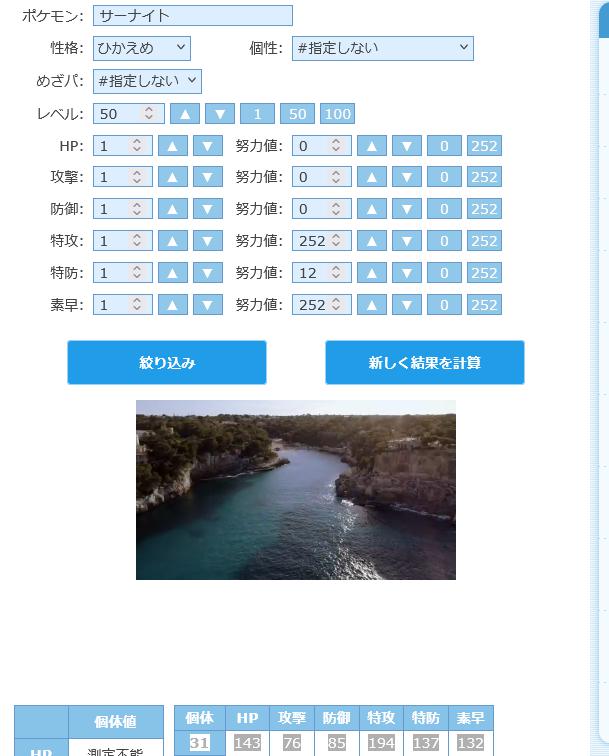Set level to 1 with the preset button
The height and width of the screenshot is (756, 609).
pos(257,114)
